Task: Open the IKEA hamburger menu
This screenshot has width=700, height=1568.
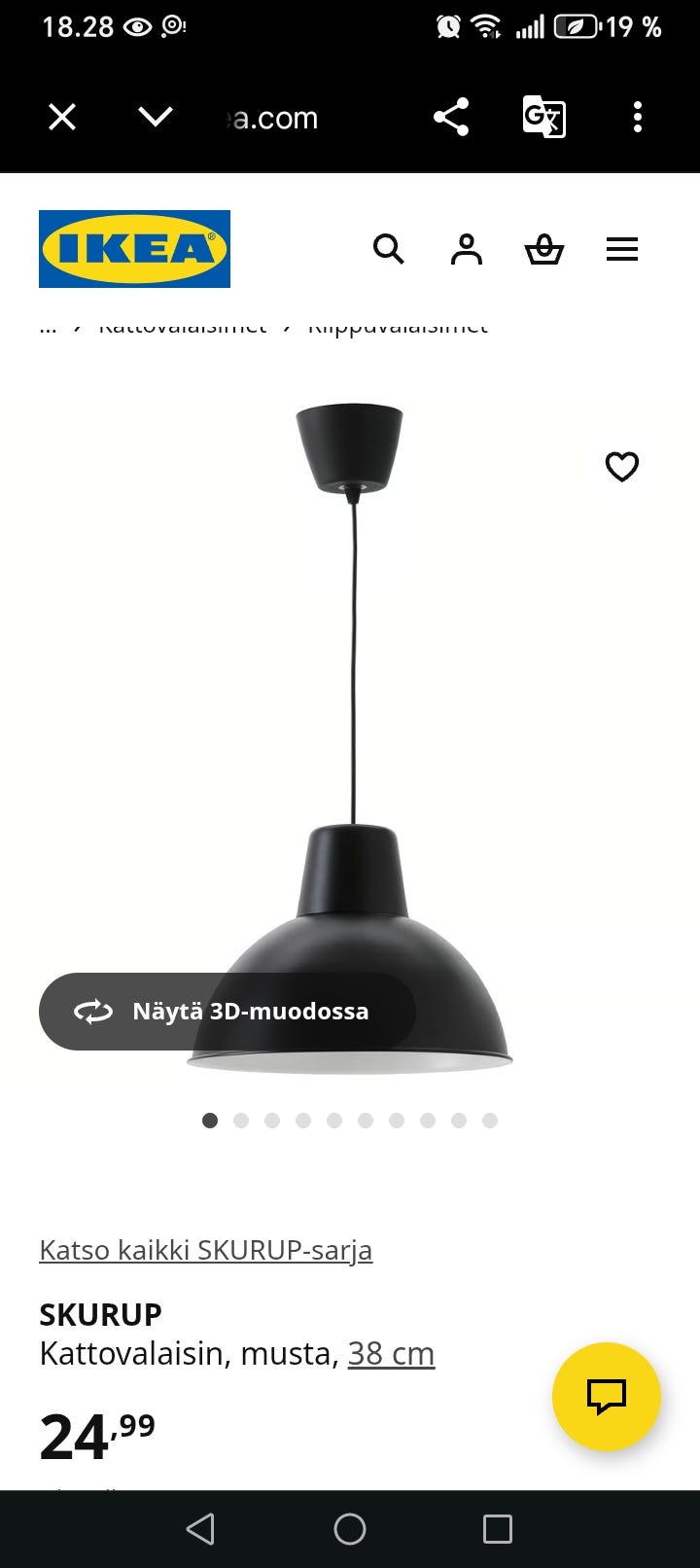Action: coord(622,249)
